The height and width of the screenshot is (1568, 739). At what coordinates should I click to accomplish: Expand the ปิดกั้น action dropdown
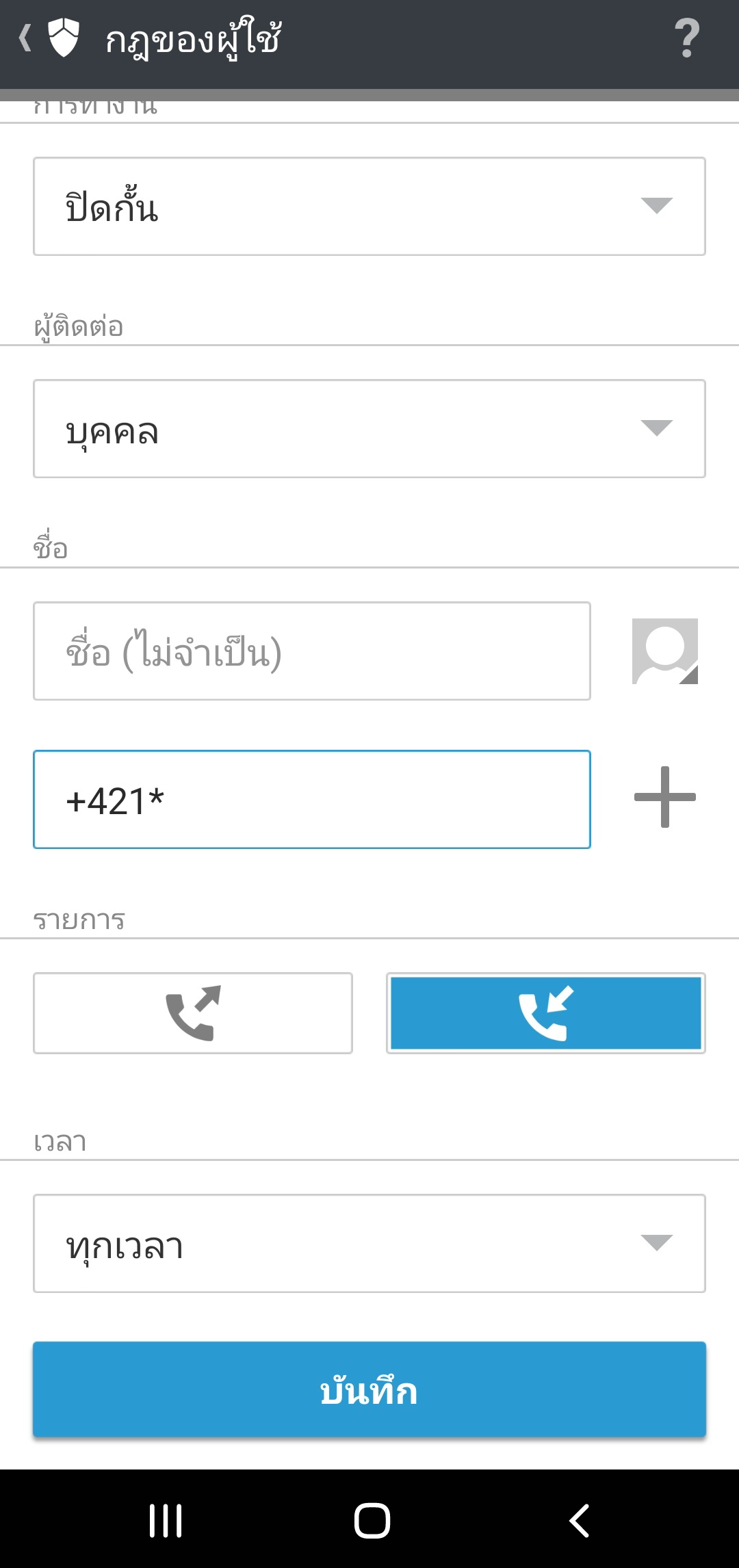[369, 207]
